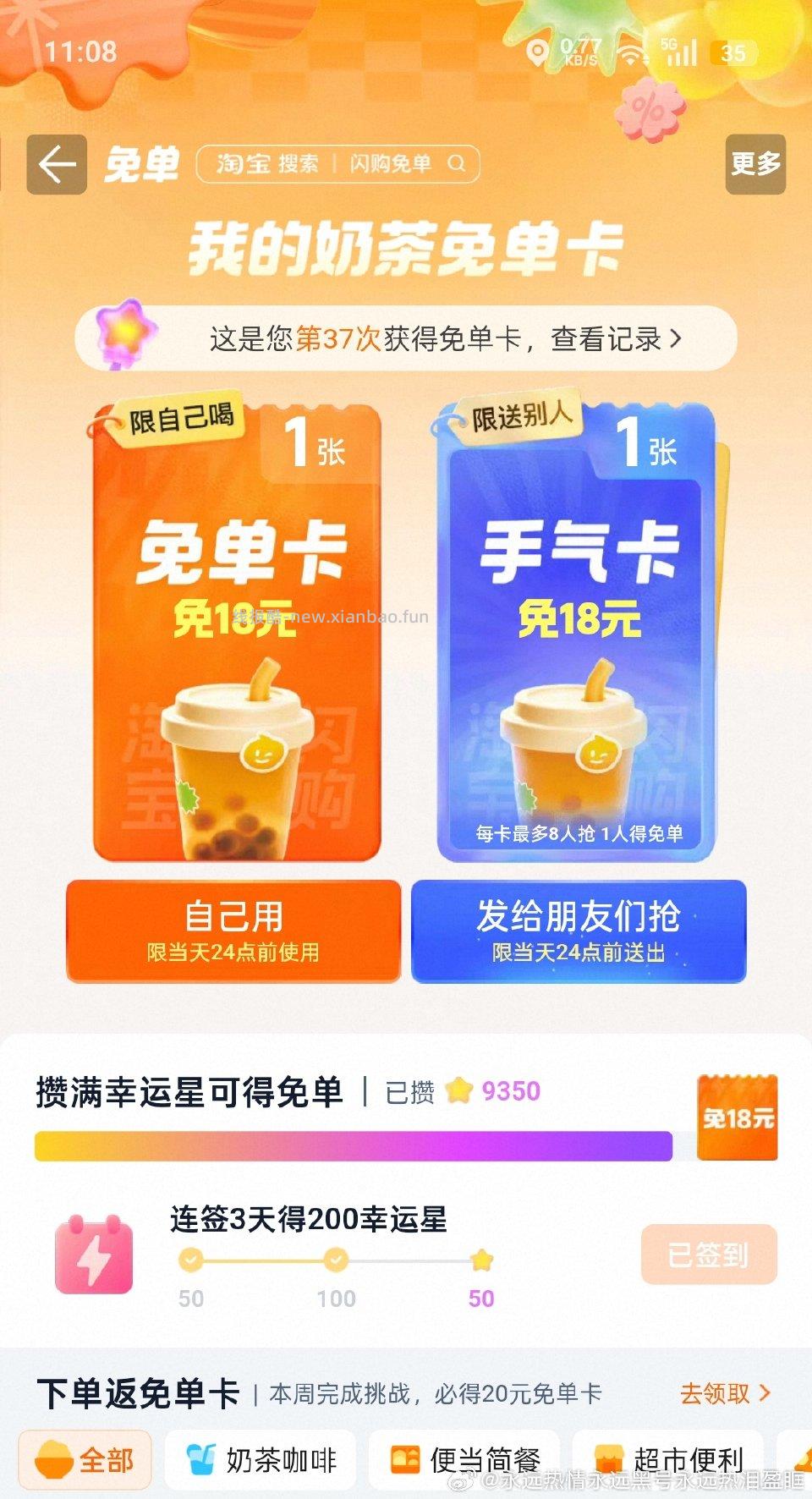This screenshot has width=812, height=1499.
Task: Tap 自己用 to redeem the card
Action: (235, 932)
